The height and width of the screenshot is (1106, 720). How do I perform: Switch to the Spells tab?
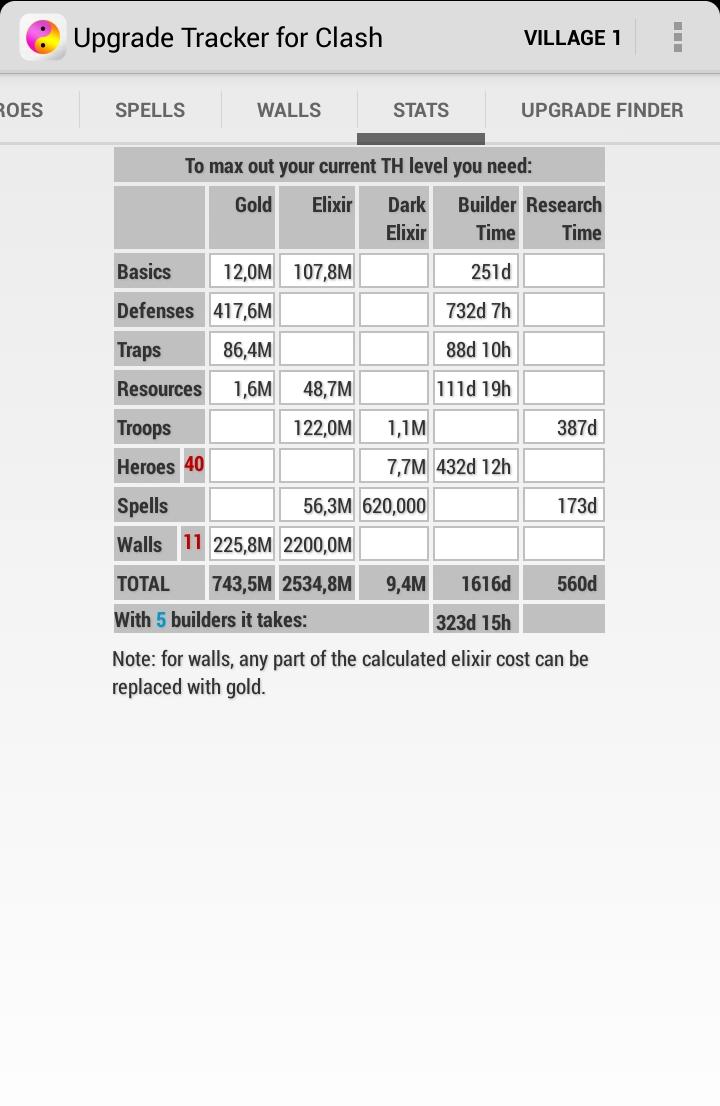150,110
